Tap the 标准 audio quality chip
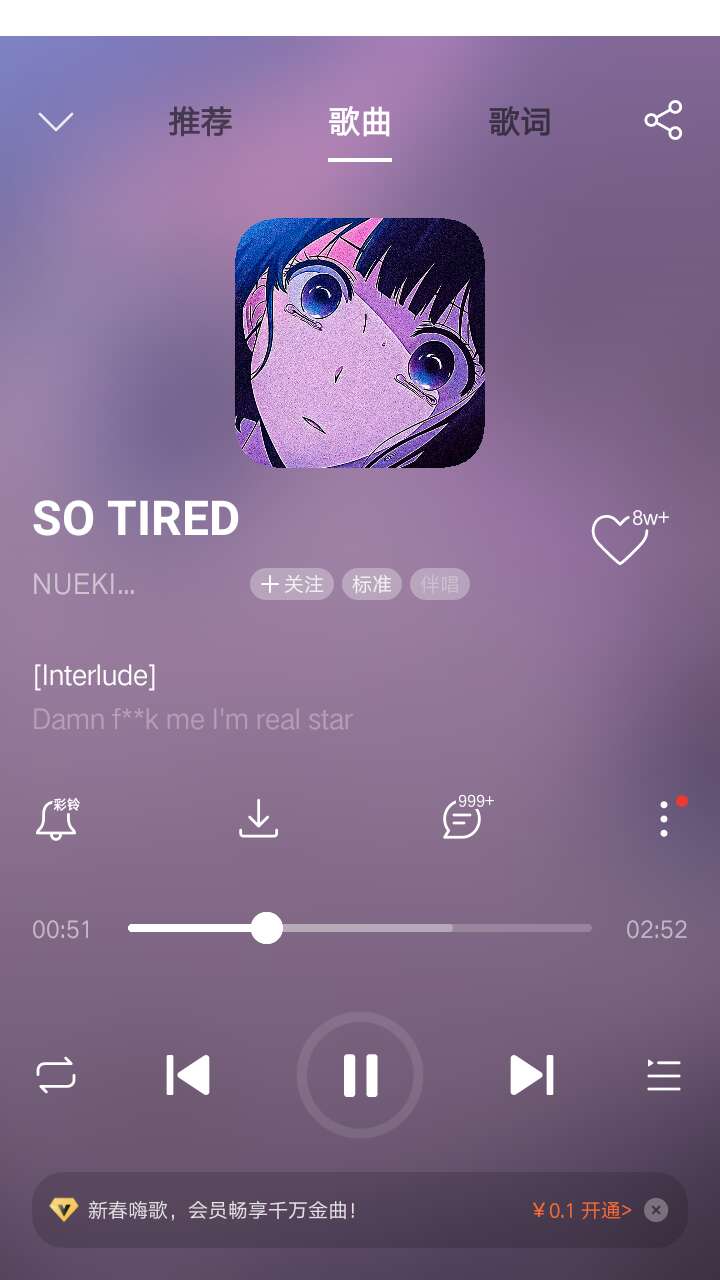This screenshot has width=720, height=1280. [372, 584]
